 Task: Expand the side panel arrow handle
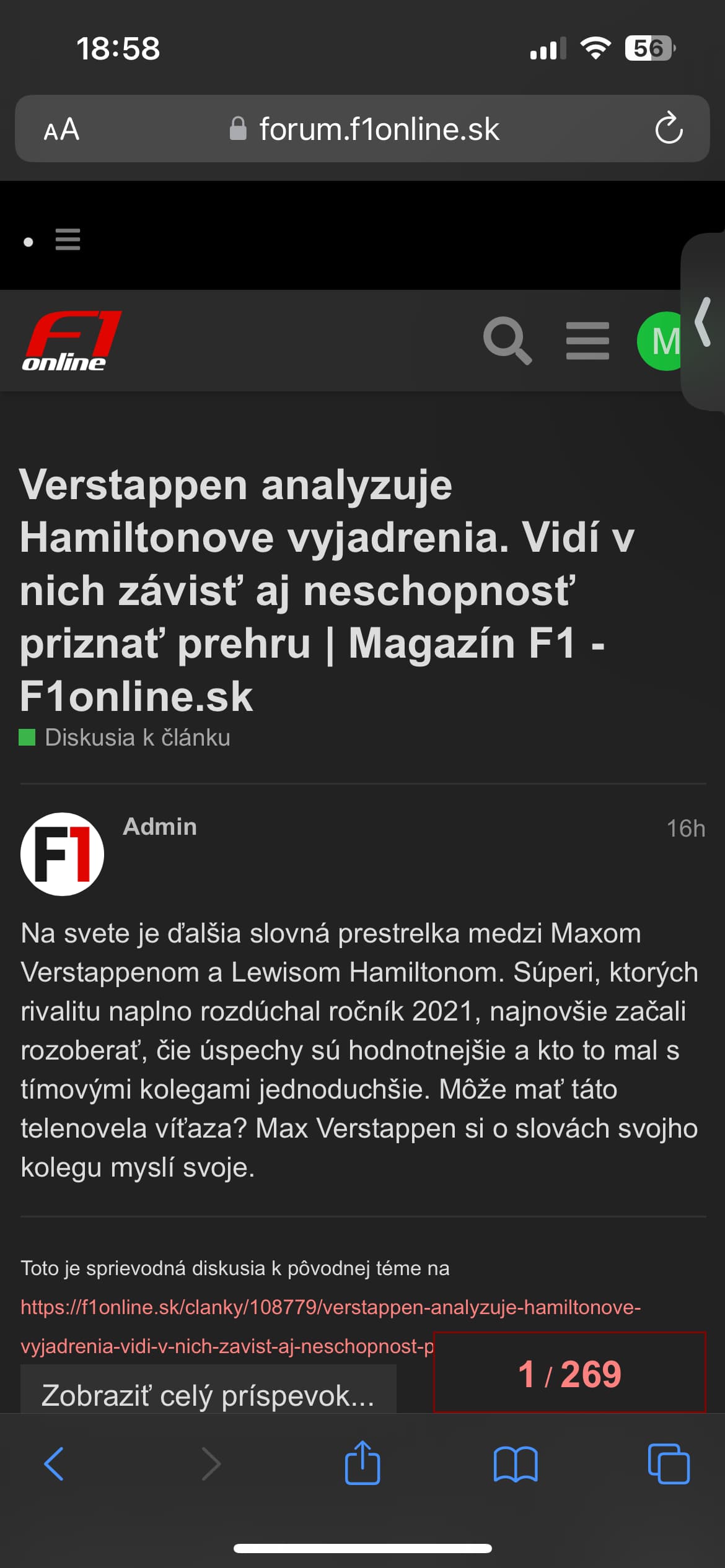point(703,322)
